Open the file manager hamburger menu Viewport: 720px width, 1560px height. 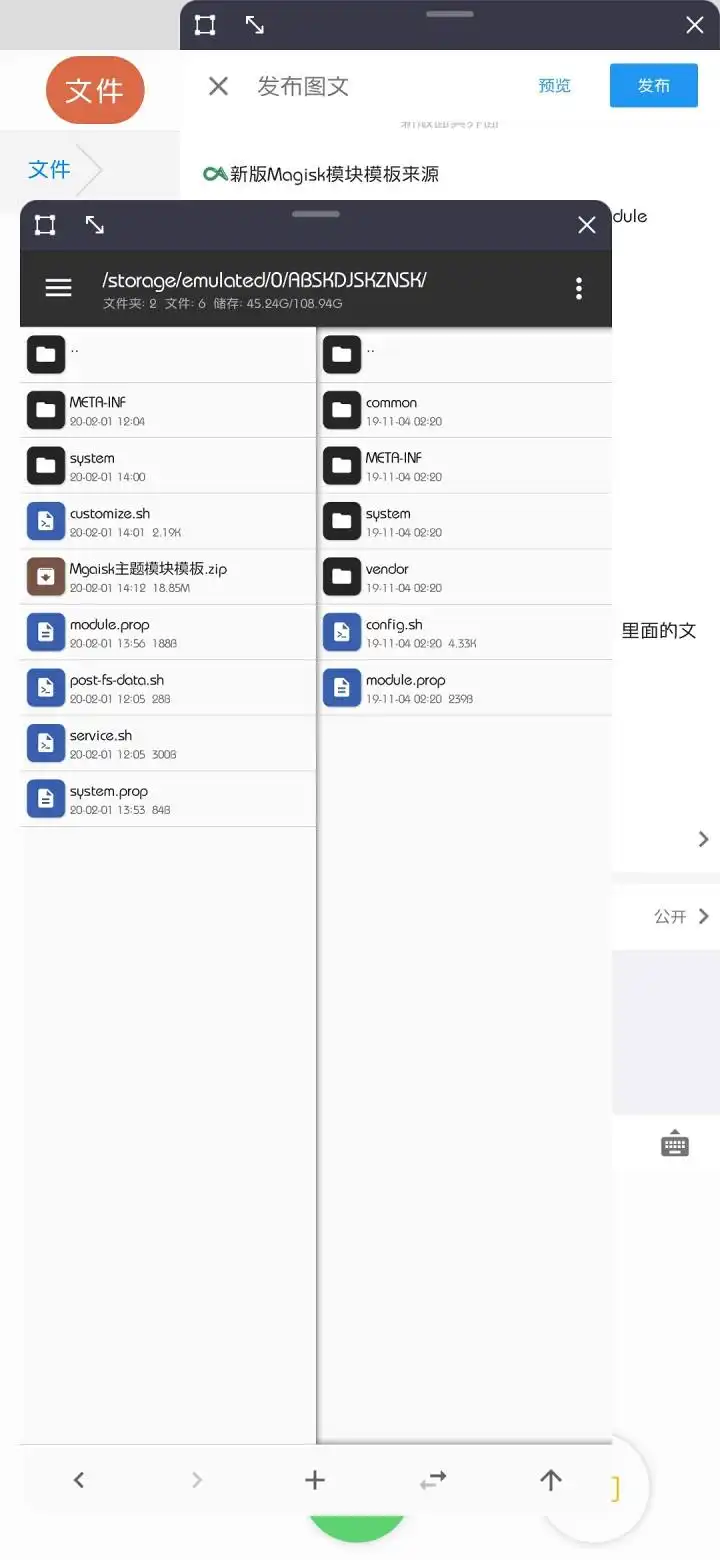point(59,288)
